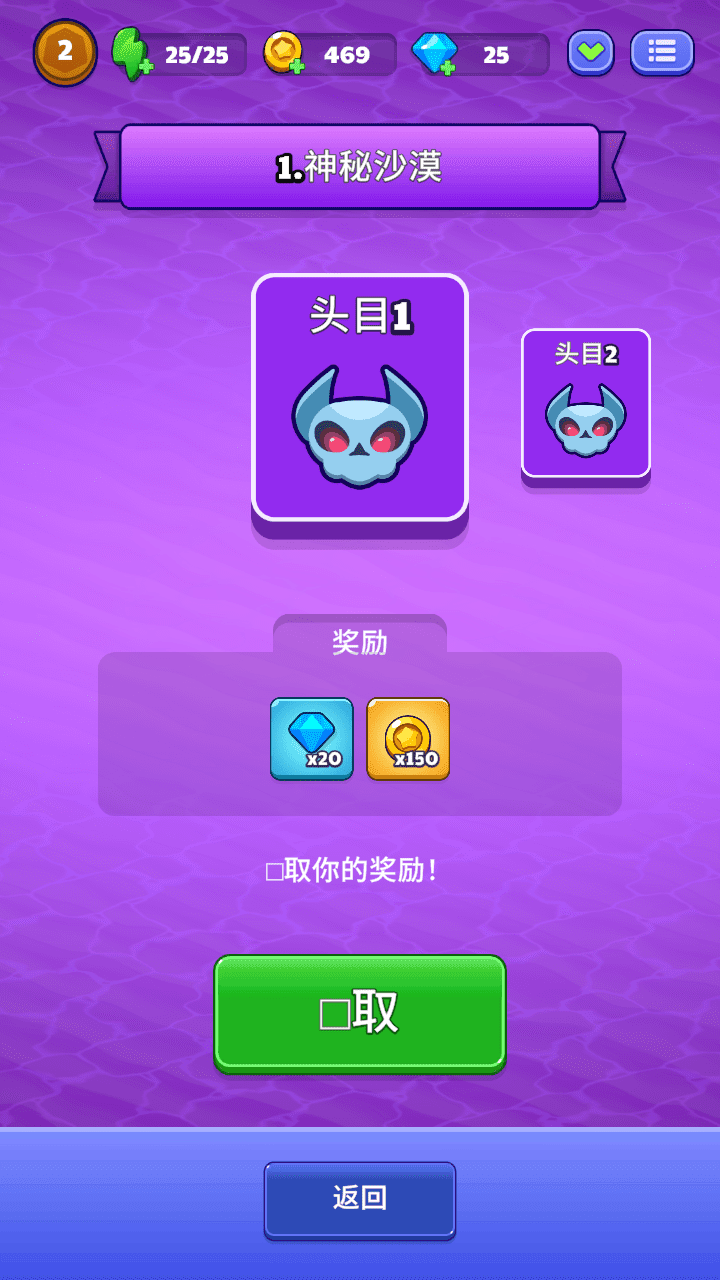Tap the 返回 back button
Screen dimensions: 720x1280
[360, 1198]
